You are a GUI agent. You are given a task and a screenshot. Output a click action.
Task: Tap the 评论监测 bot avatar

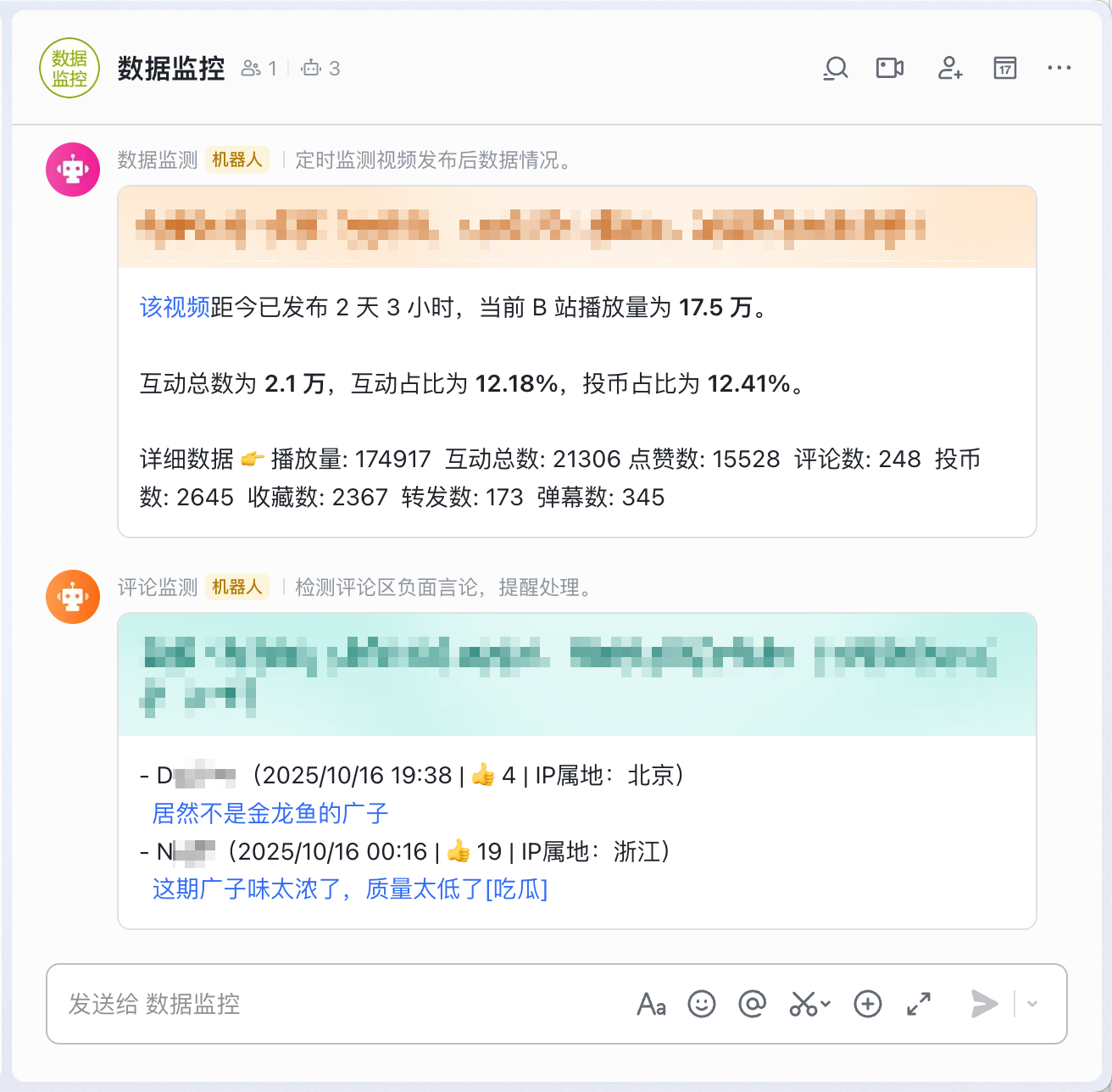pyautogui.click(x=73, y=597)
